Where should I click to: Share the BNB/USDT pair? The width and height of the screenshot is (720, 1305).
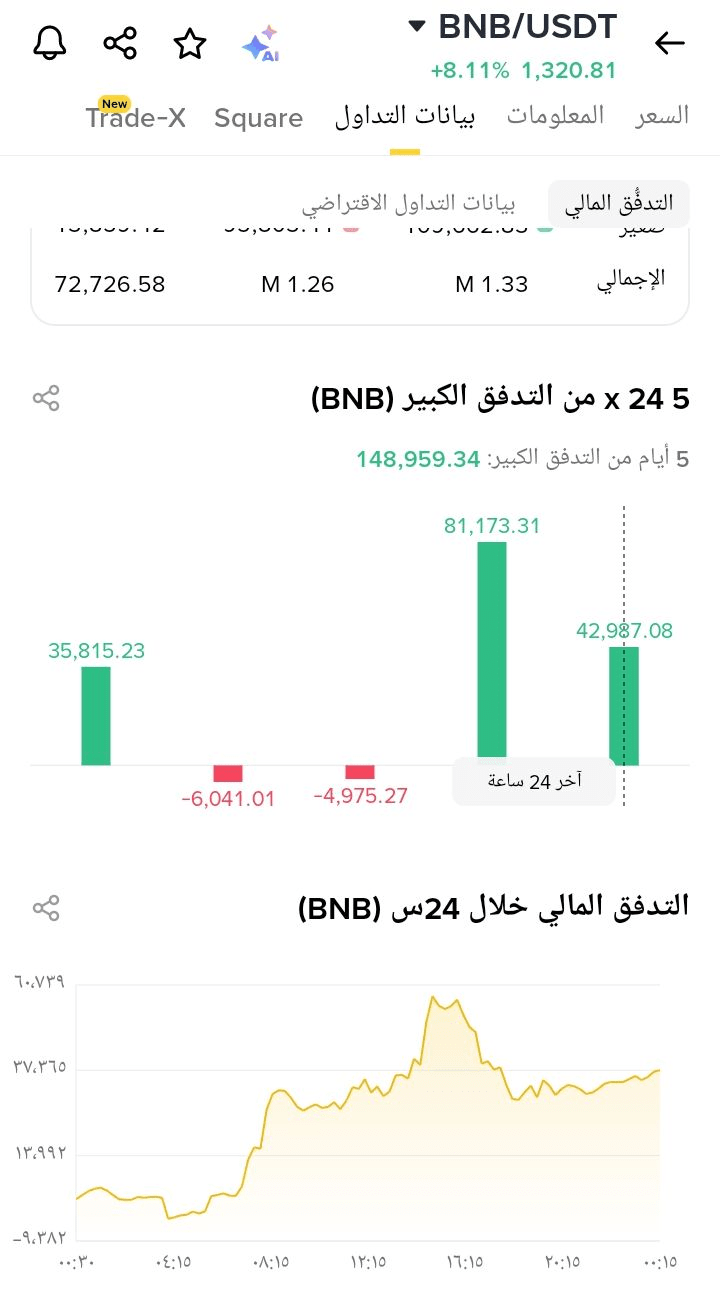(x=120, y=43)
